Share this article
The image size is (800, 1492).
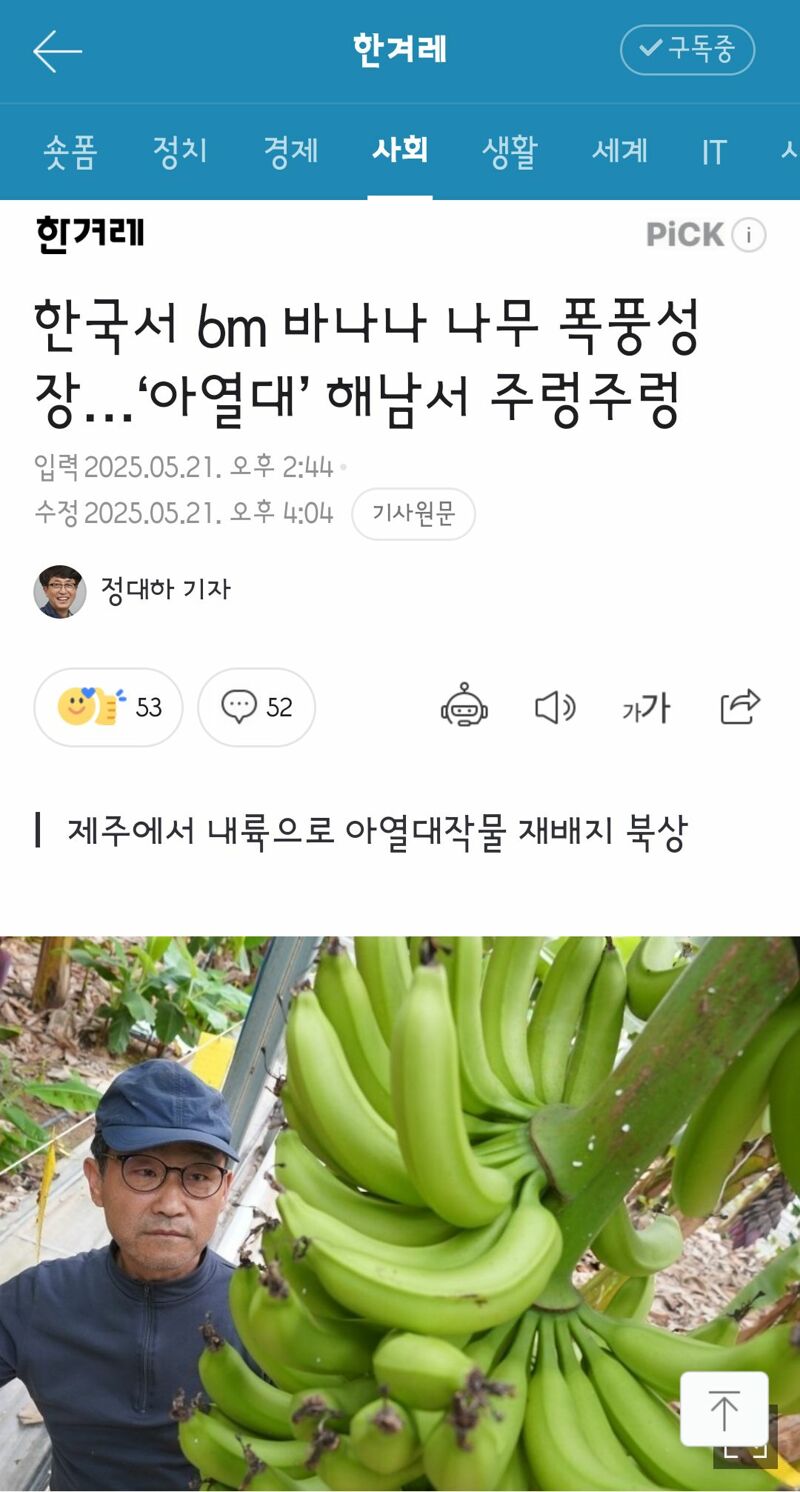pyautogui.click(x=740, y=707)
